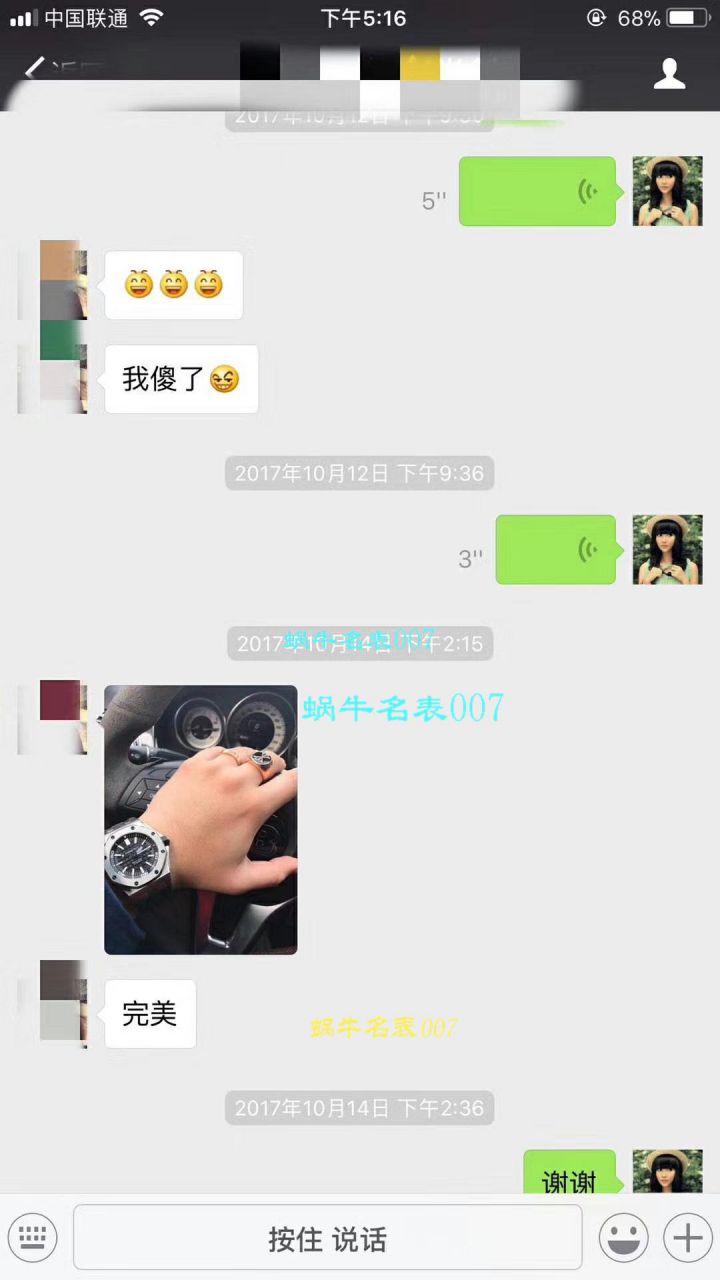
Task: Open the contact profile icon top right
Action: point(669,73)
